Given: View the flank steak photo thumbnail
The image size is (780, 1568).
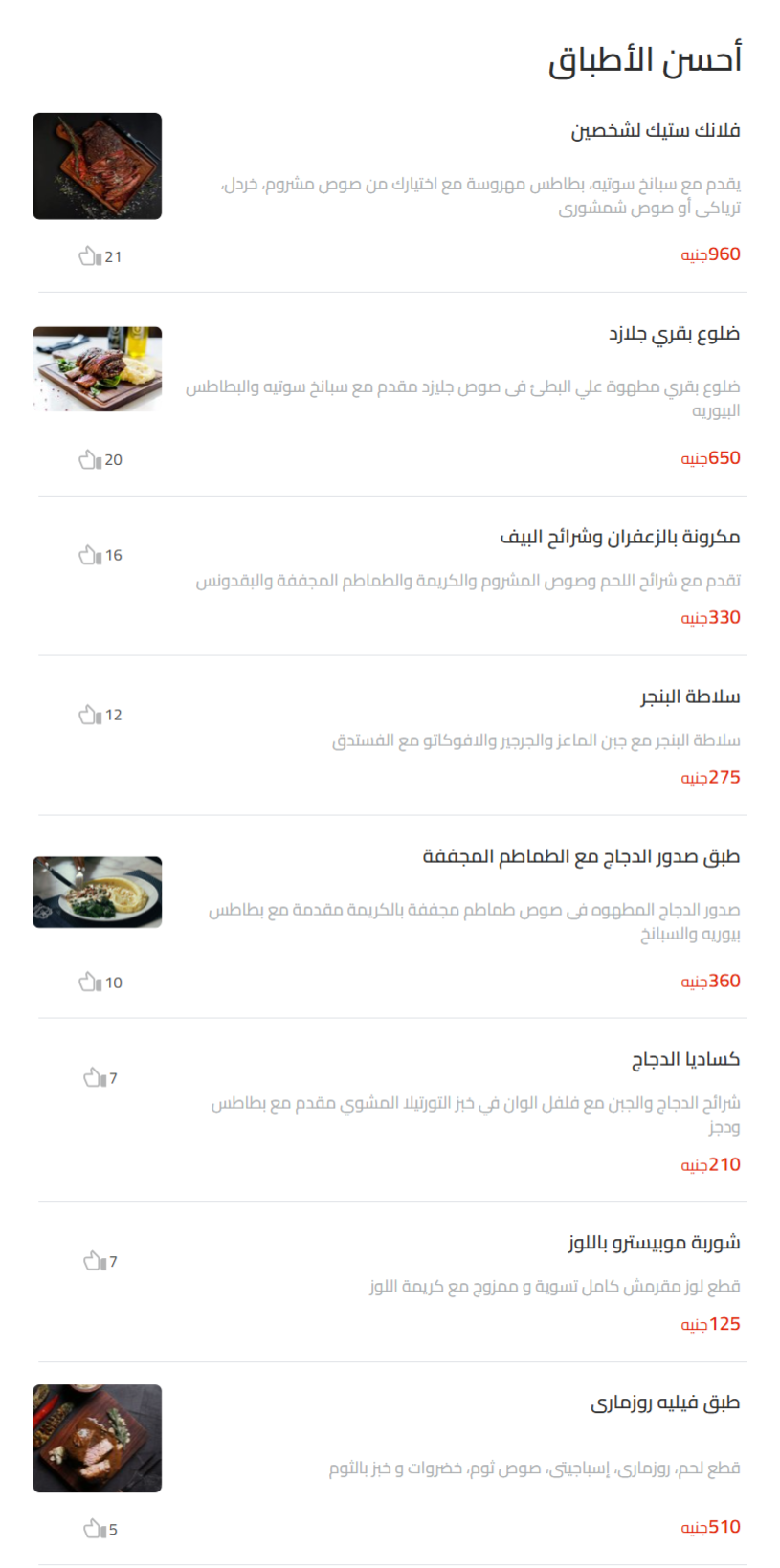Looking at the screenshot, I should pos(98,165).
